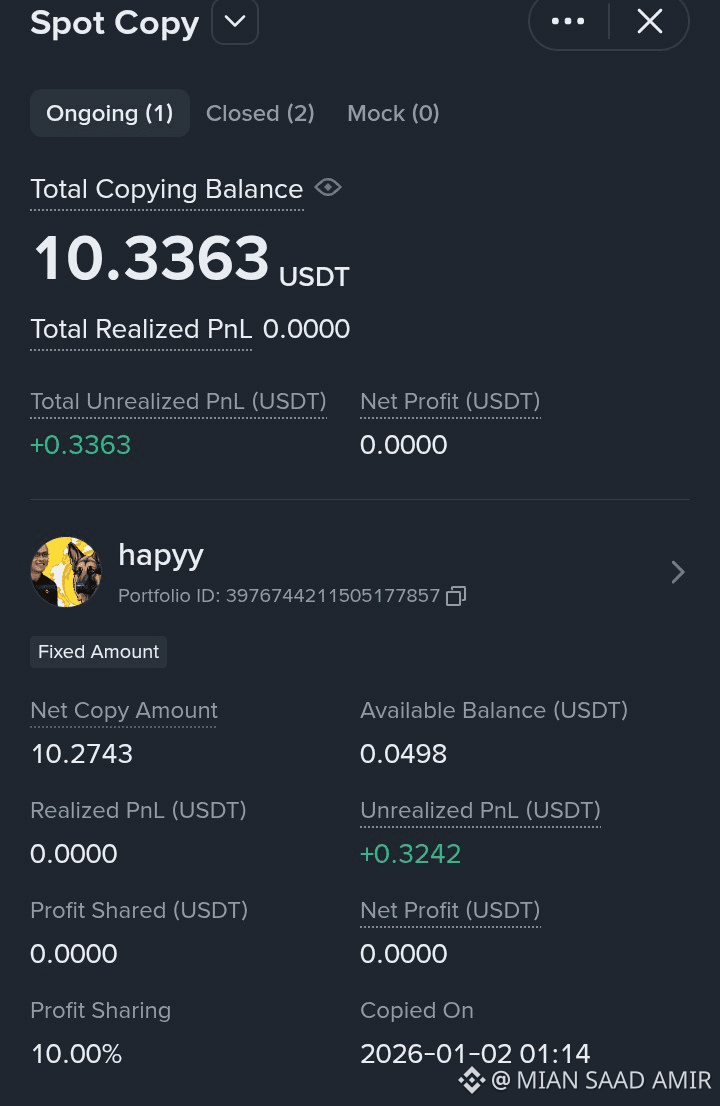
Task: Select the Ongoing (1) tab
Action: 110,113
